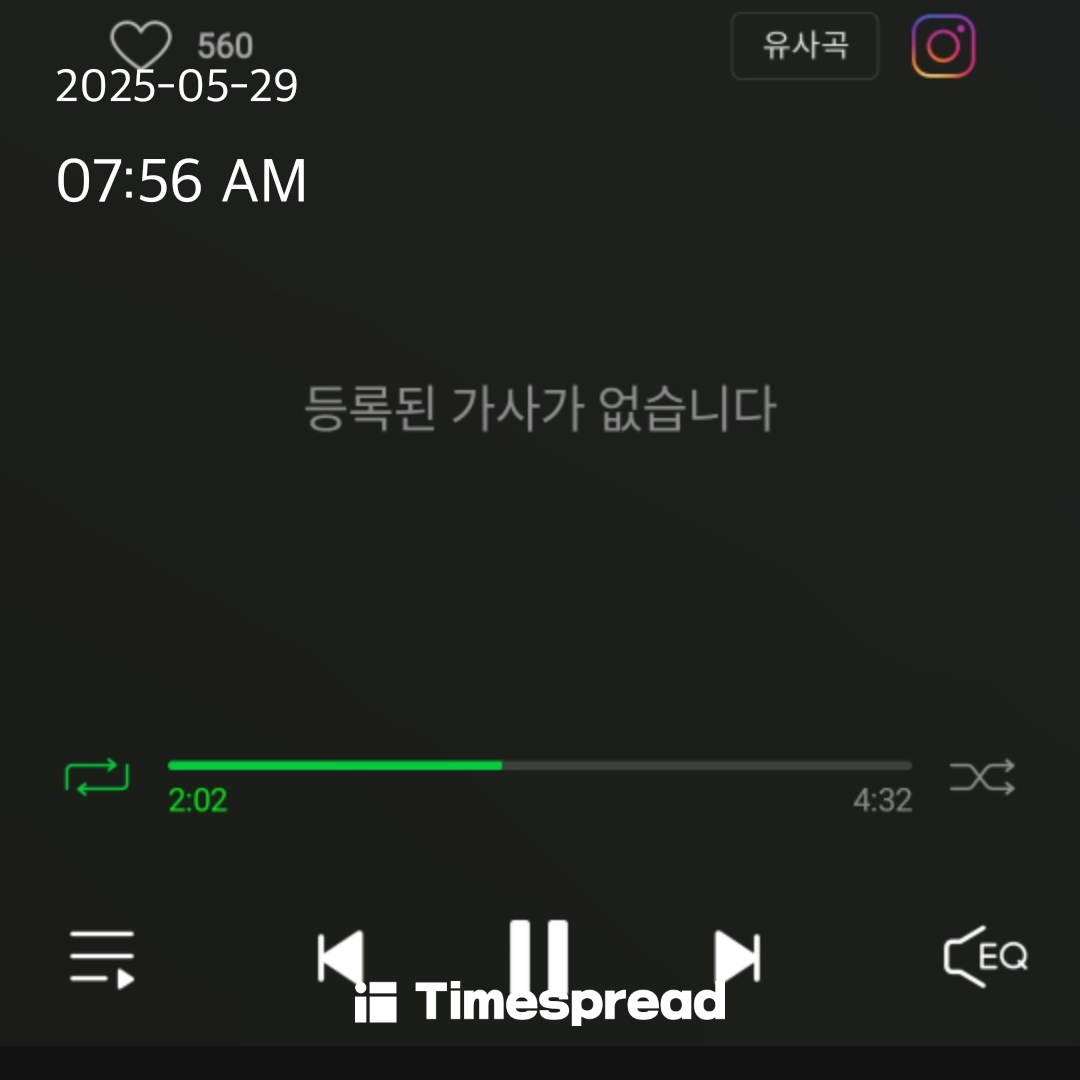Toggle the repeat mode
The height and width of the screenshot is (1080, 1080).
(97, 777)
